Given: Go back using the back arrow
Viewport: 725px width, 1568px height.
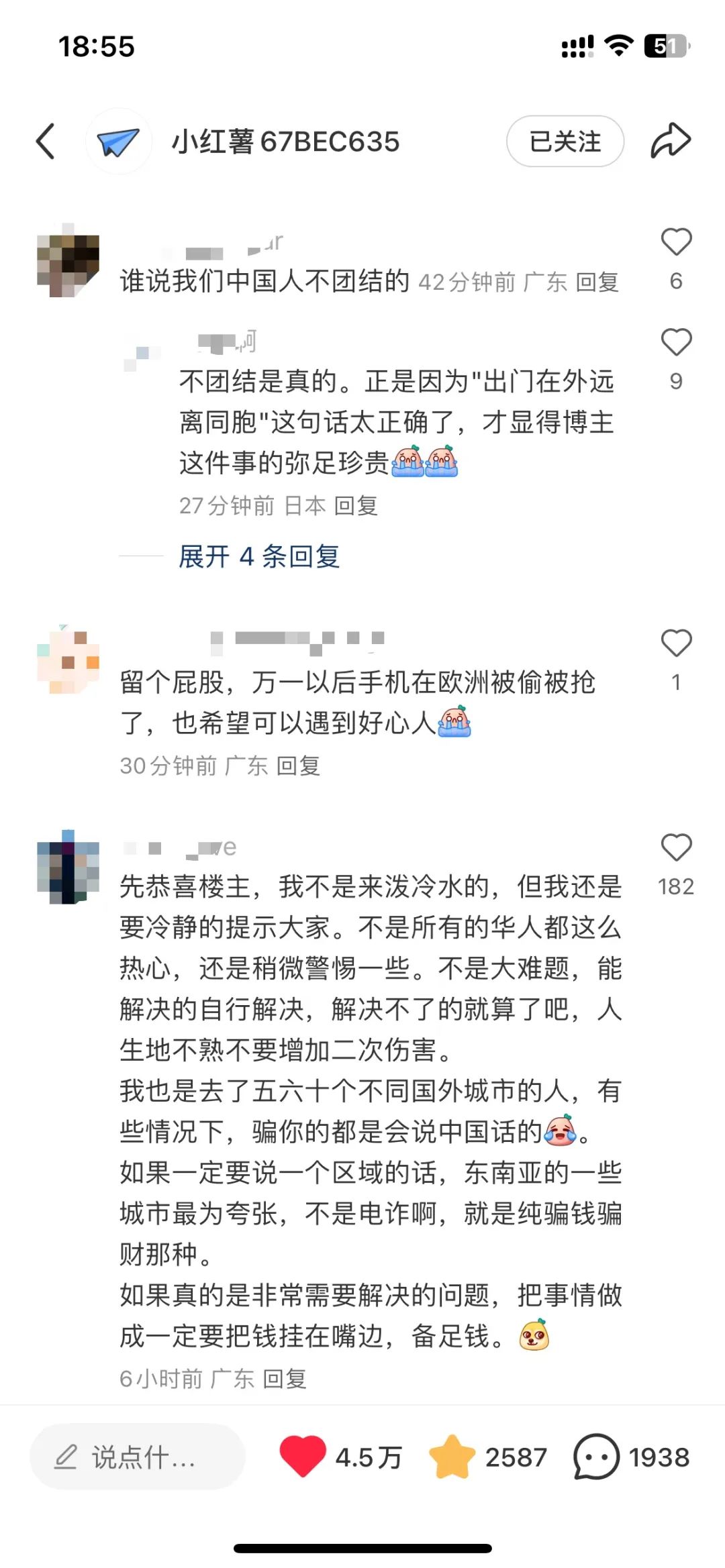Looking at the screenshot, I should click(x=46, y=142).
